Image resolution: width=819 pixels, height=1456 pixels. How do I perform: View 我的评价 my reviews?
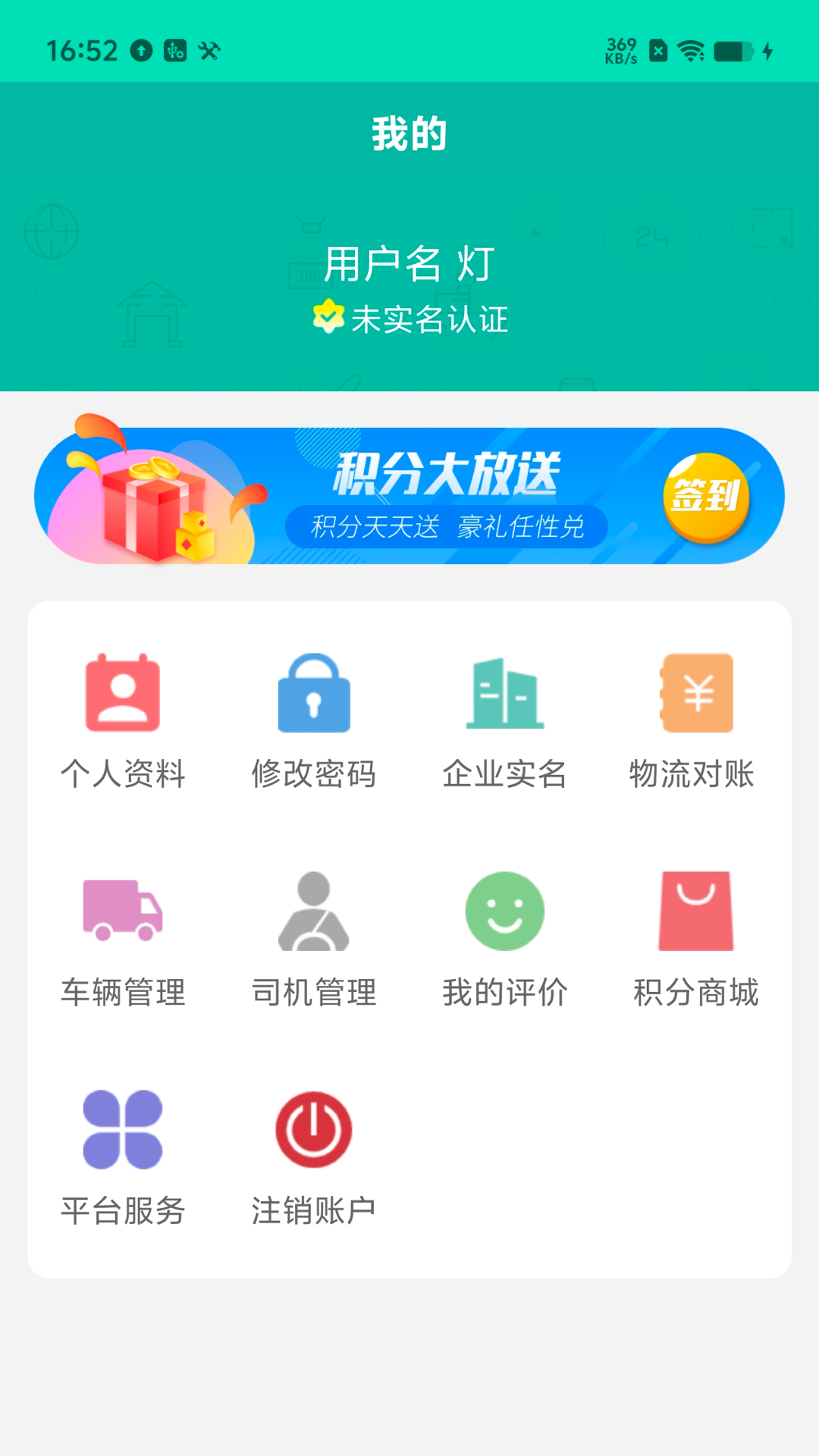click(x=505, y=939)
